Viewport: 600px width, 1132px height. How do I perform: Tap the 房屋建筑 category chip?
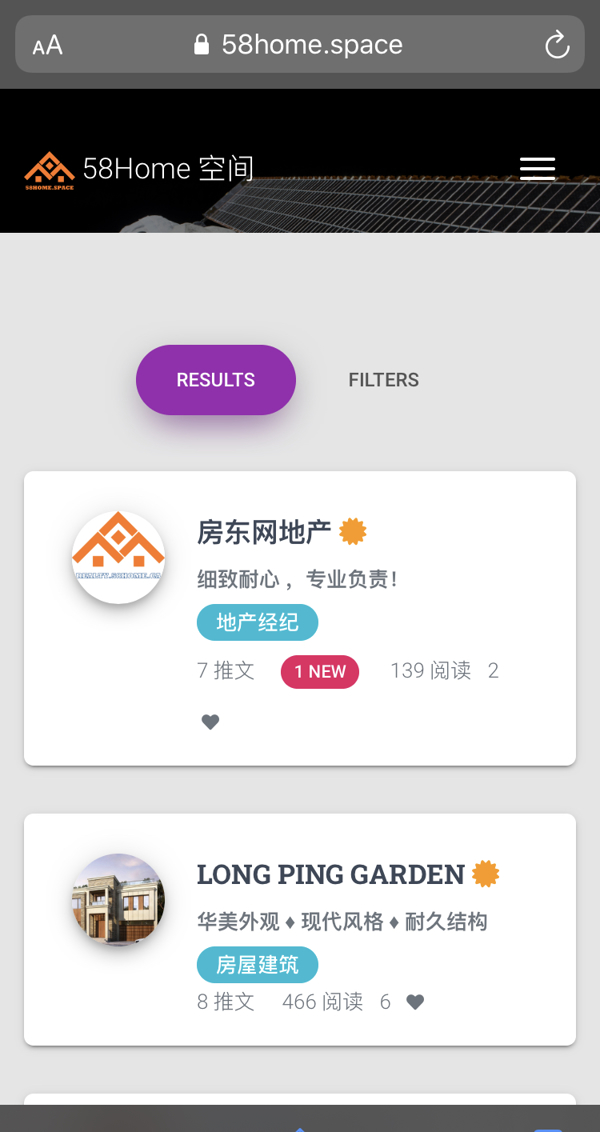257,965
